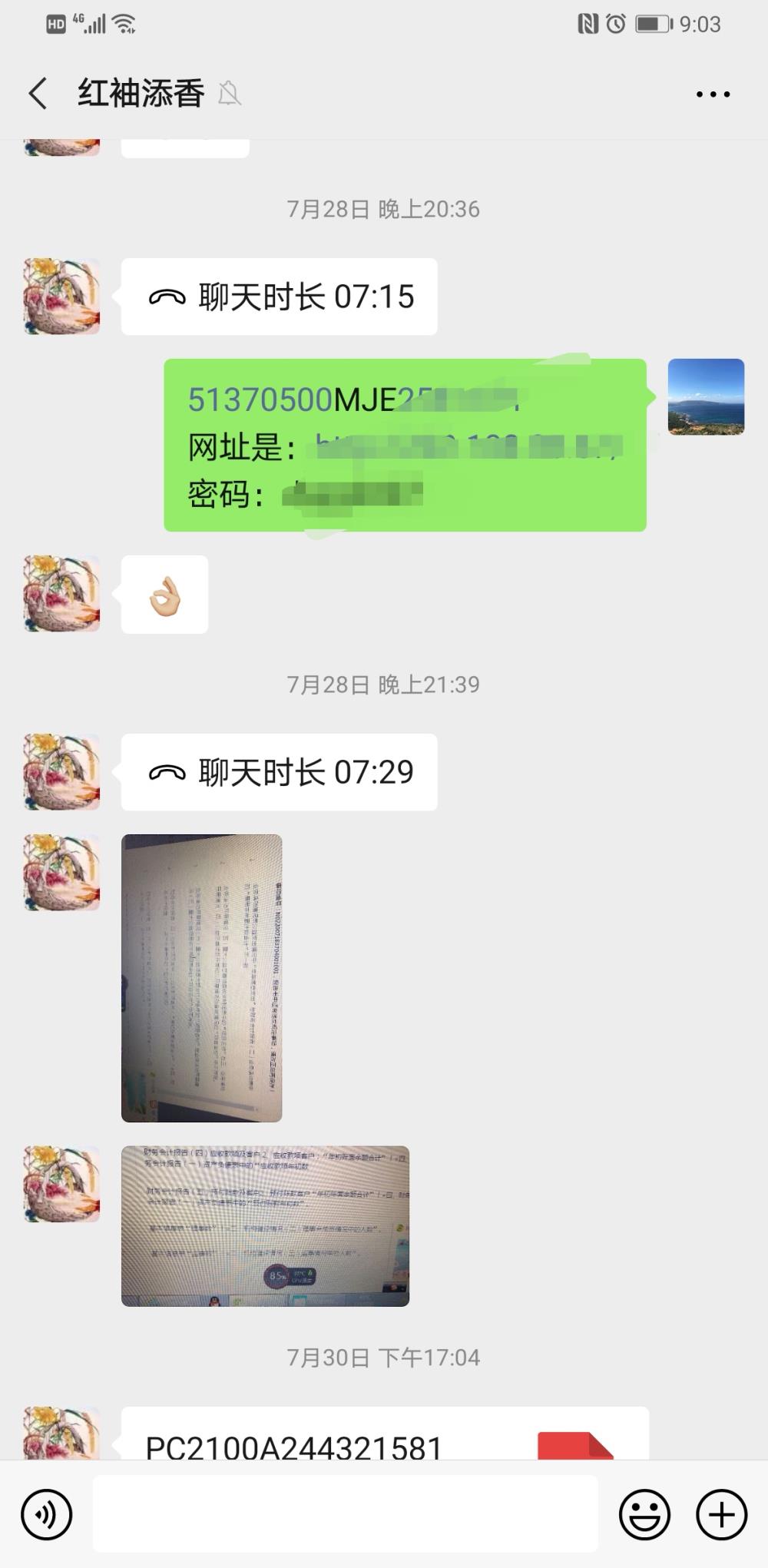Viewport: 768px width, 1568px height.
Task: Go back from the 红袖添香 chat
Action: coord(38,94)
